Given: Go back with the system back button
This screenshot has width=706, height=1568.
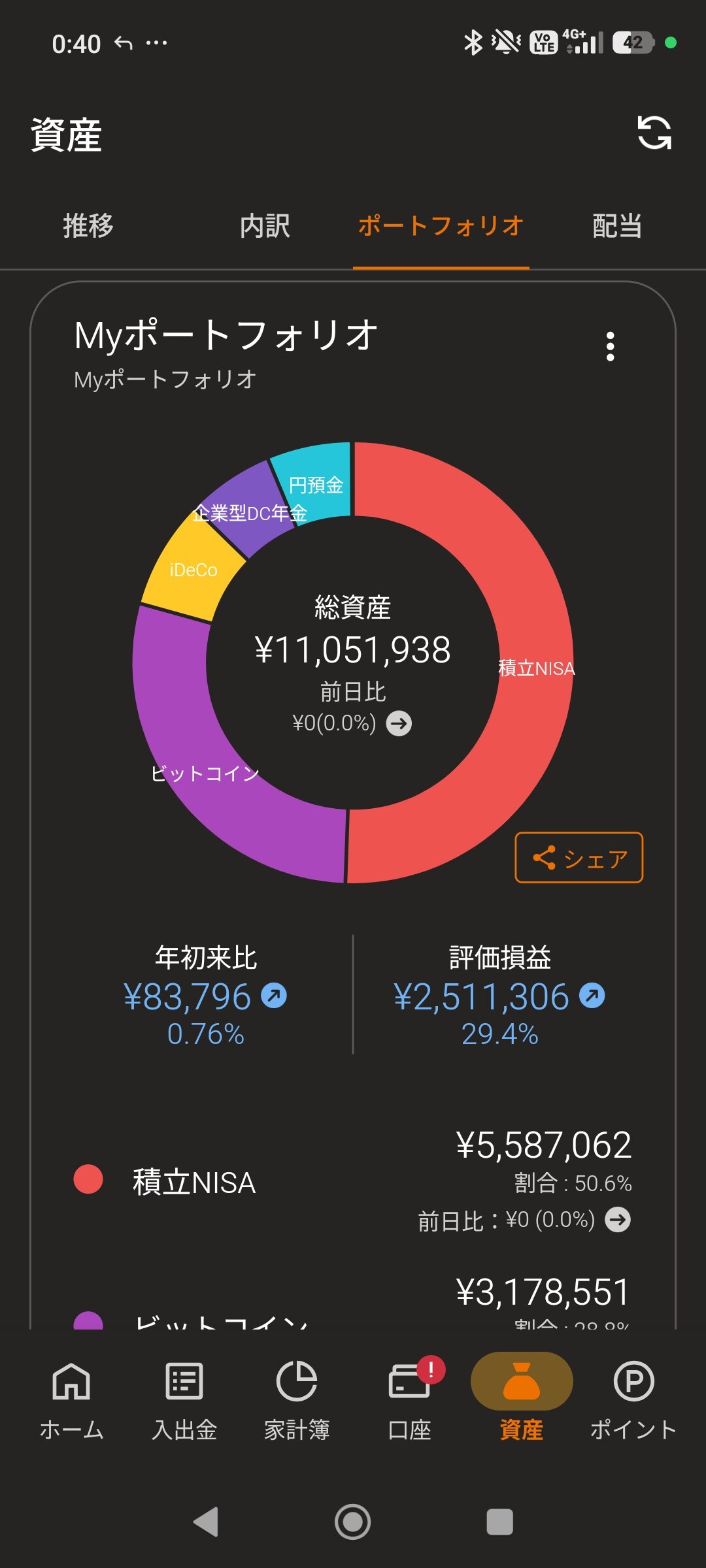Looking at the screenshot, I should coord(207,1522).
